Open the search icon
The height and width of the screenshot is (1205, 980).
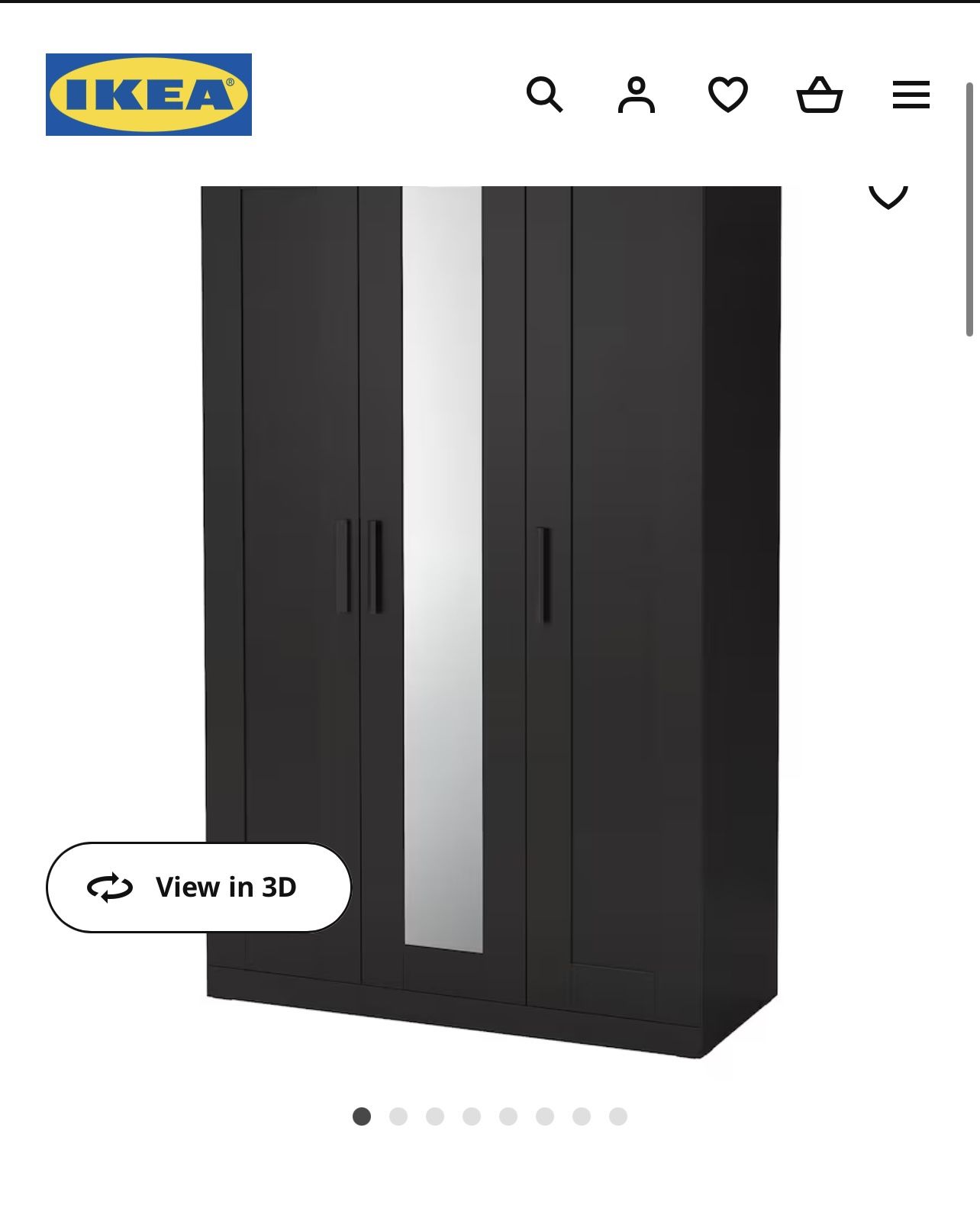(x=544, y=95)
